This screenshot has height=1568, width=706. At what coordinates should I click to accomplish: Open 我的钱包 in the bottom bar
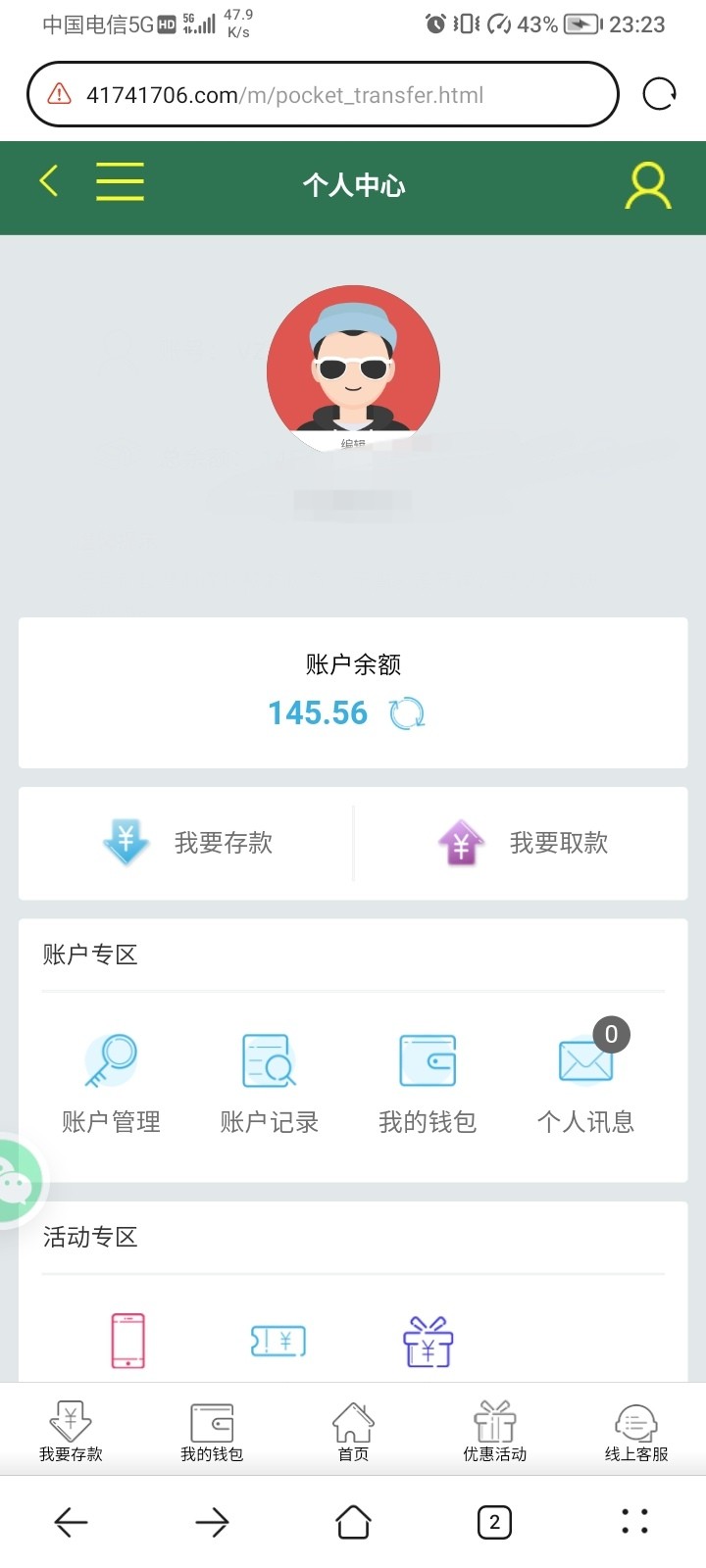click(x=212, y=1432)
